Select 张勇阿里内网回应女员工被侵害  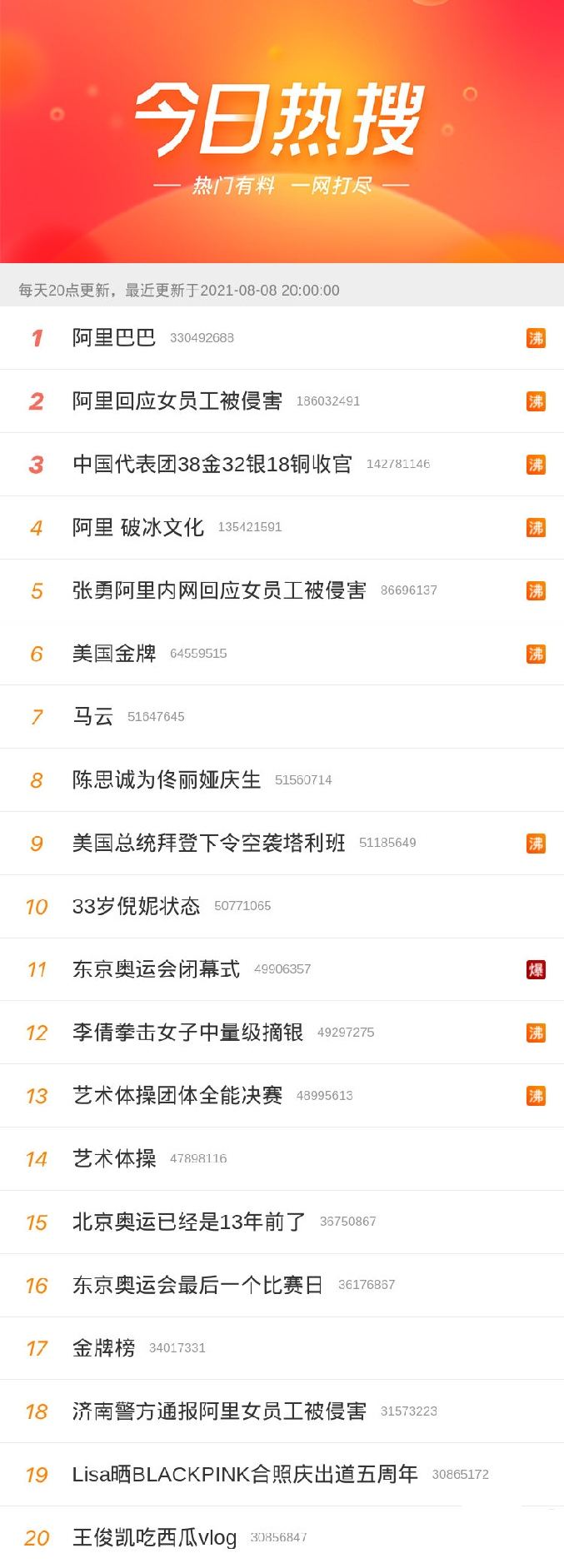(x=219, y=590)
